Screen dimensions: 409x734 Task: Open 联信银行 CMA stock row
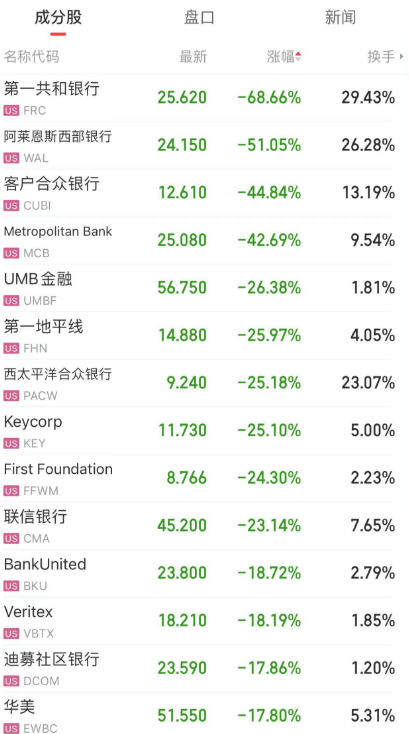click(x=204, y=526)
